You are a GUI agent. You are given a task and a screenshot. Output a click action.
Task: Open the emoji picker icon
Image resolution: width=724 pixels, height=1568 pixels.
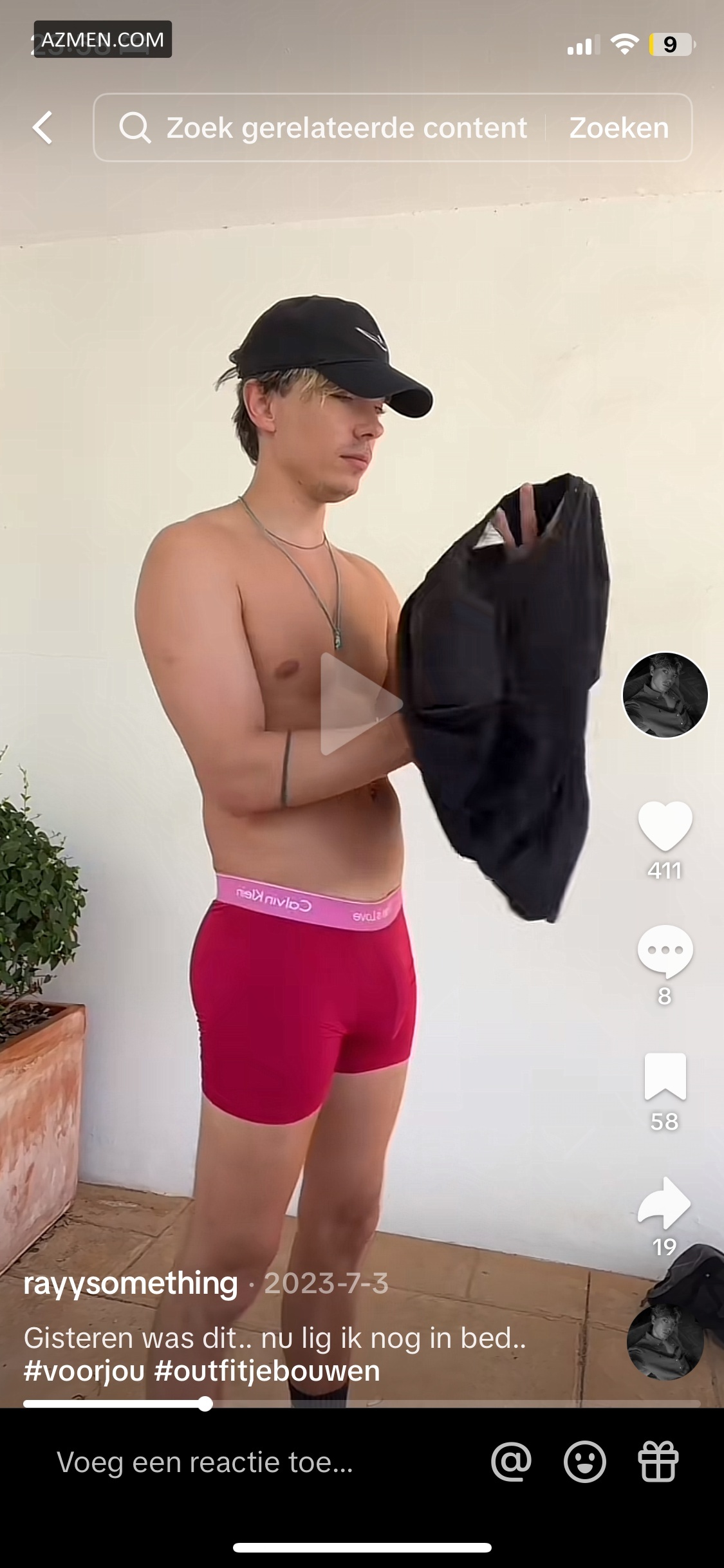[x=584, y=1462]
